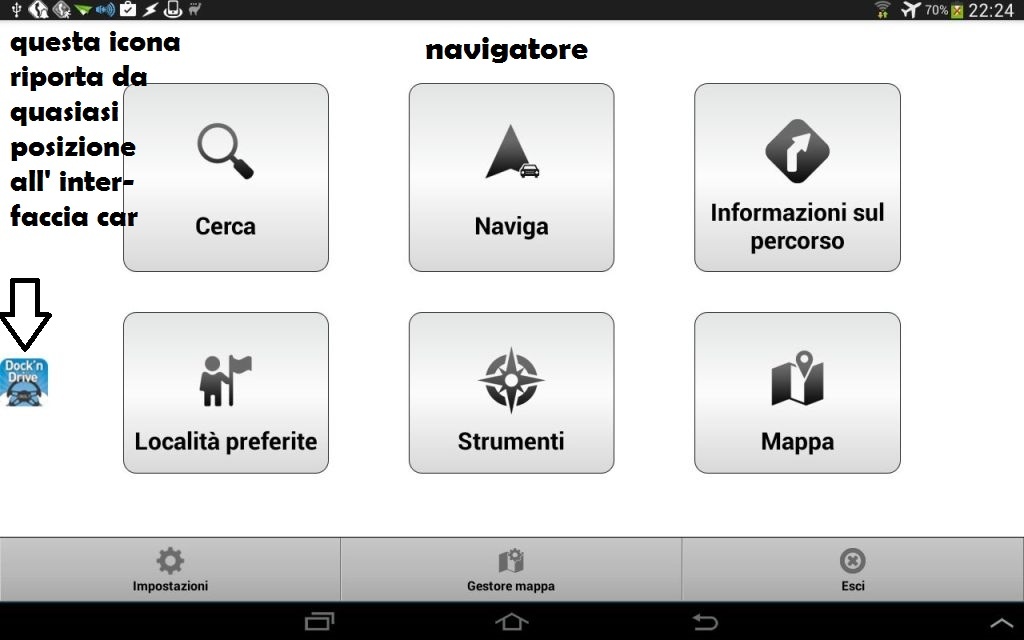This screenshot has height=640, width=1024.
Task: Open the recent apps overview
Action: pyautogui.click(x=319, y=622)
